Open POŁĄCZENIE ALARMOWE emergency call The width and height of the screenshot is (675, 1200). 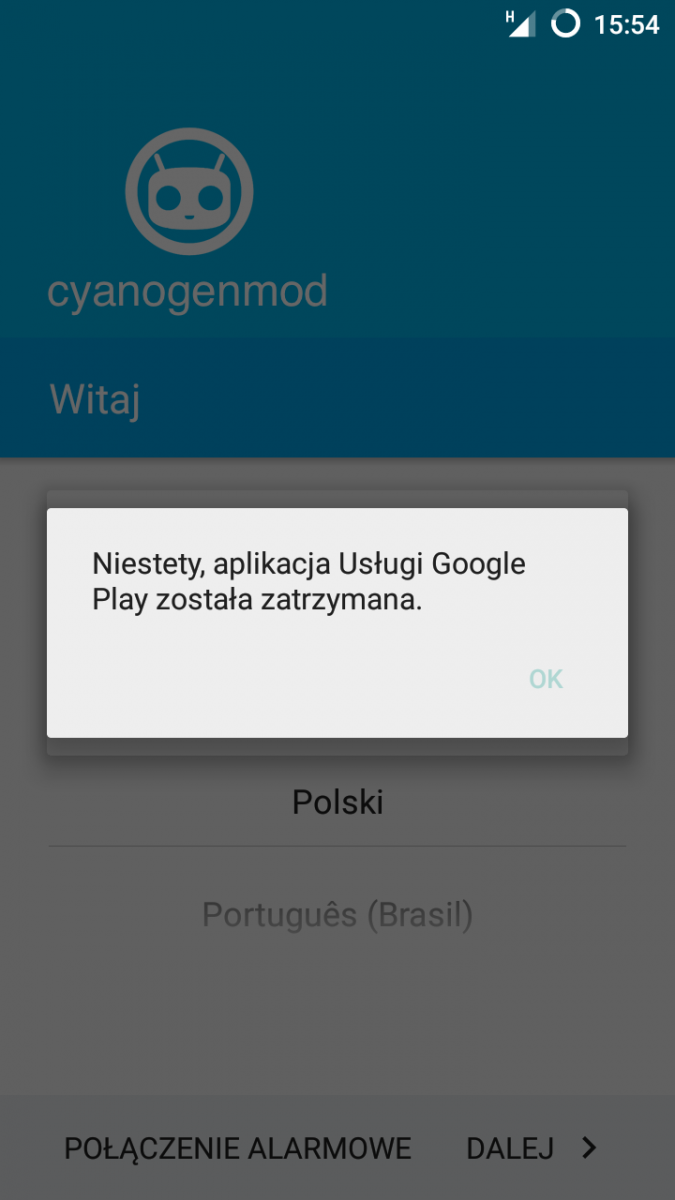(x=238, y=1149)
